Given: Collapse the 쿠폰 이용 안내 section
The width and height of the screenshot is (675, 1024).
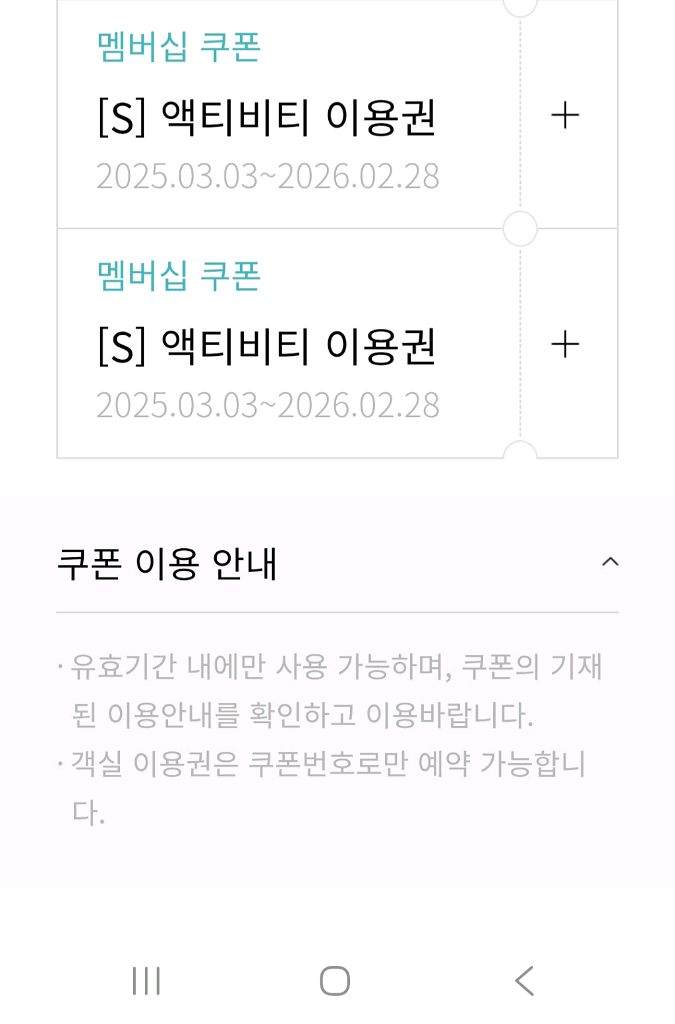Looking at the screenshot, I should [x=609, y=562].
